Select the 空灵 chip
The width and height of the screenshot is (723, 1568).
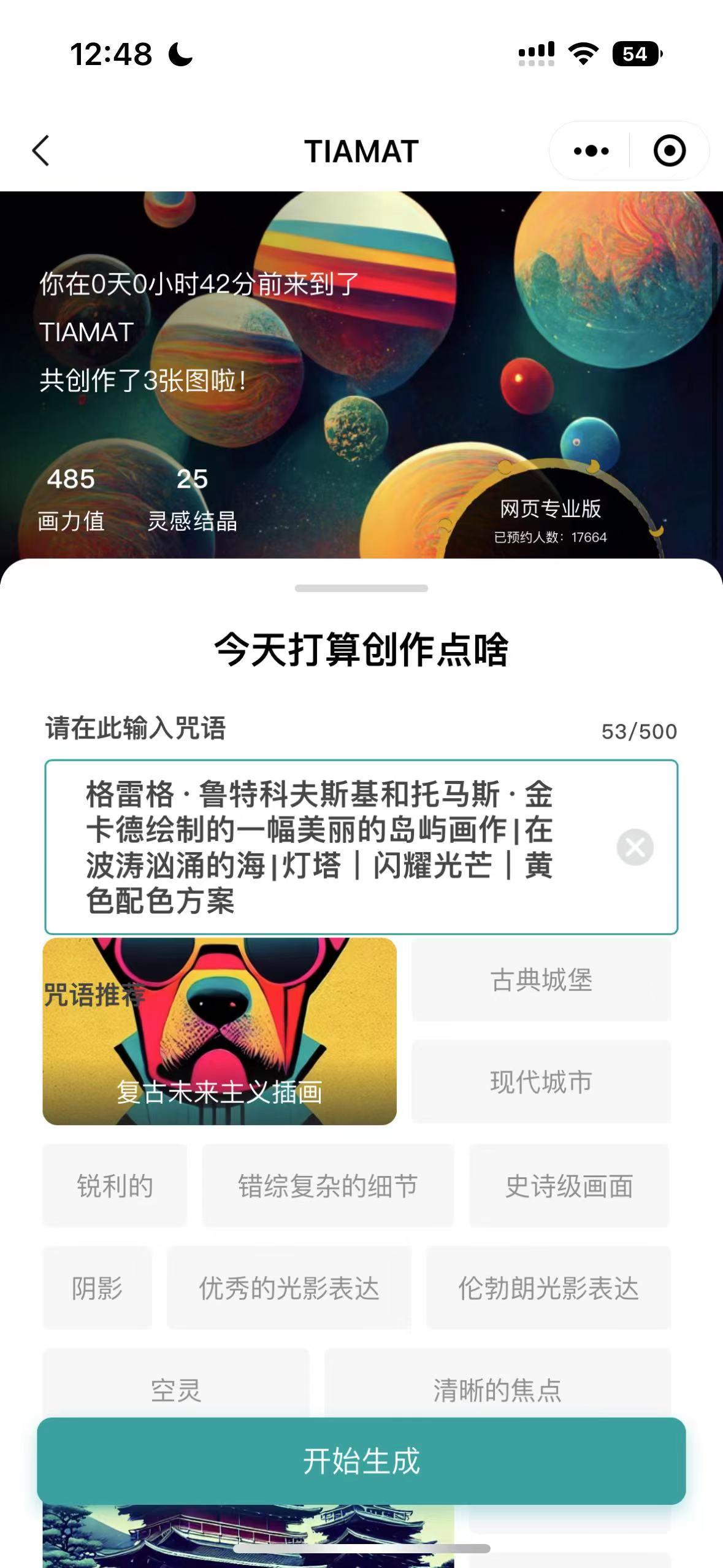point(176,1389)
